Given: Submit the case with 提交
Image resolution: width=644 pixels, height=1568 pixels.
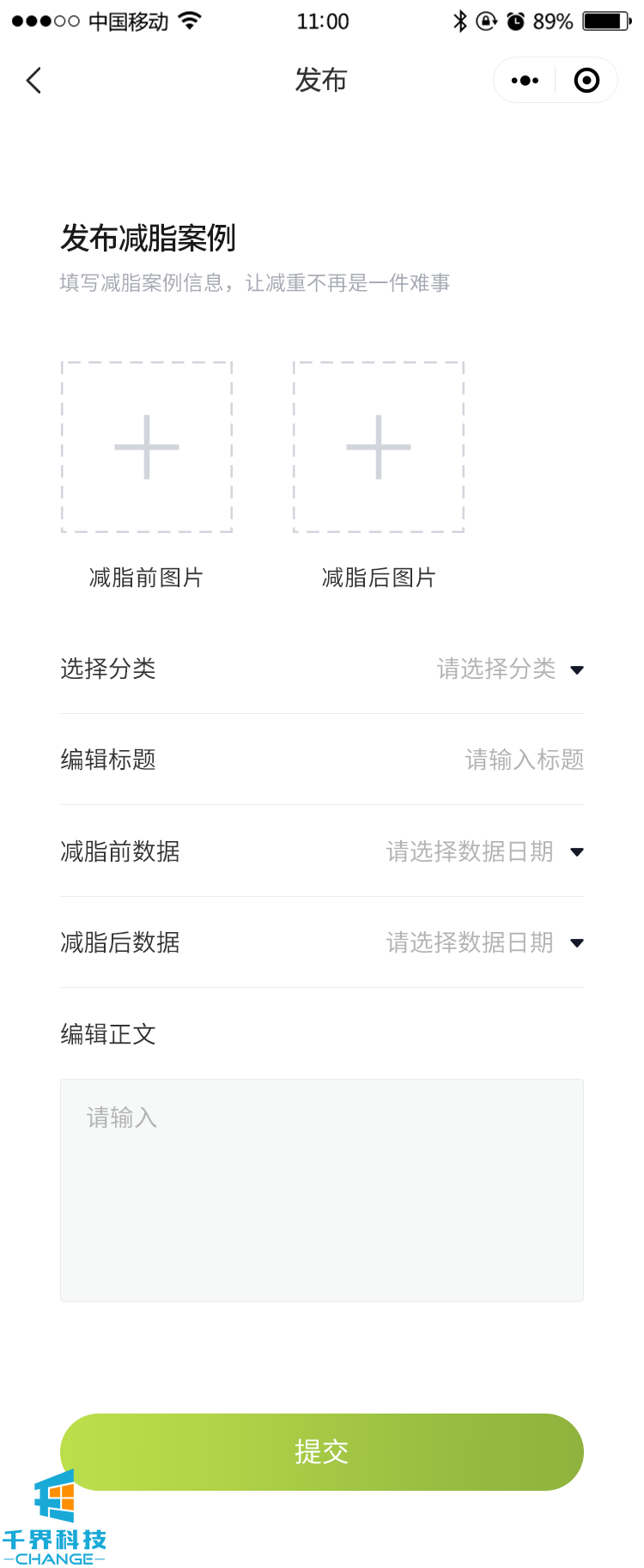Looking at the screenshot, I should coord(322,1452).
